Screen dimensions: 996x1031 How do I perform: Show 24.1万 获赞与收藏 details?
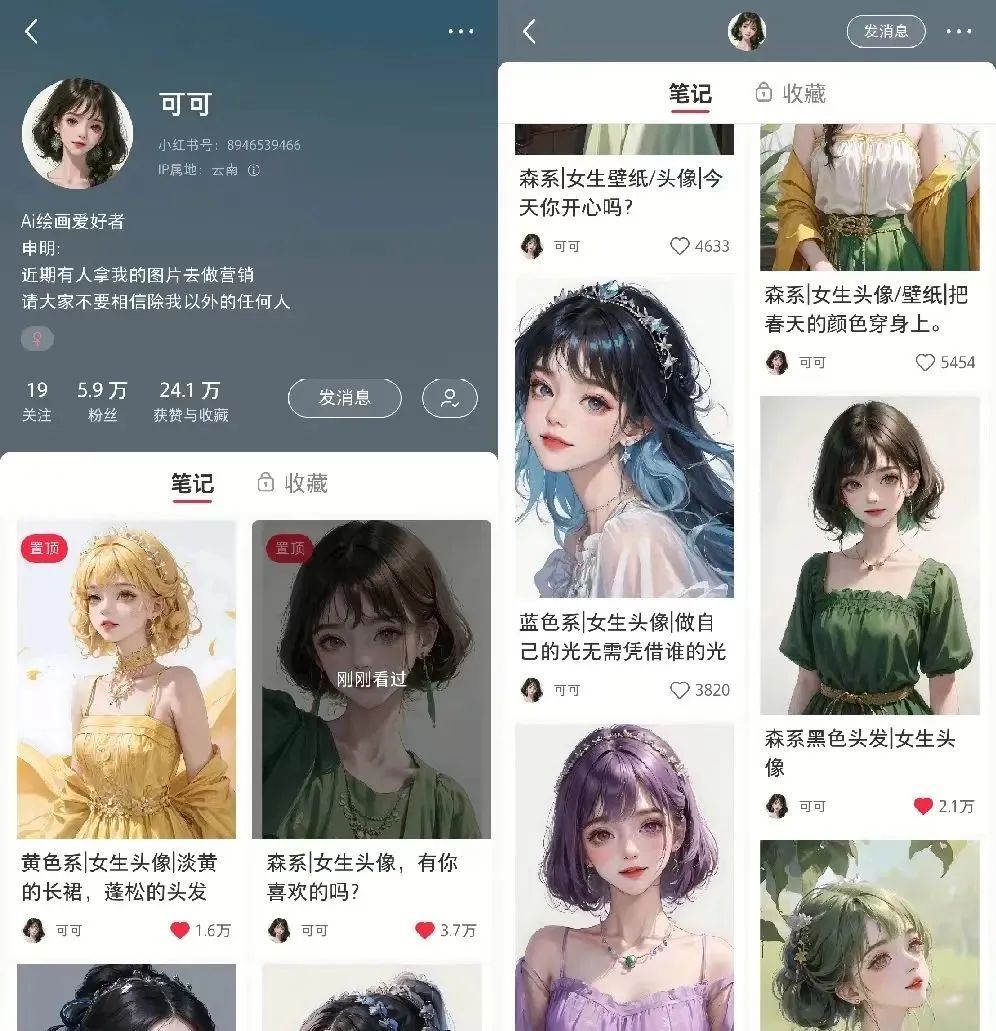point(190,400)
